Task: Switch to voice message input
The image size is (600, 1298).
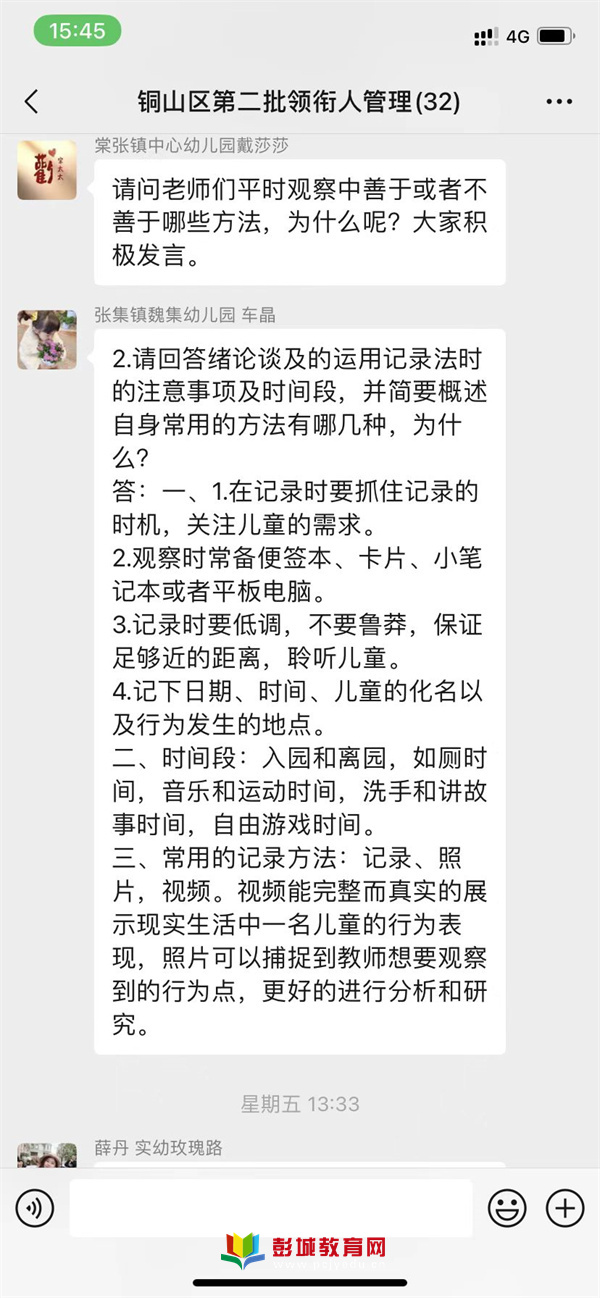Action: pyautogui.click(x=35, y=1208)
